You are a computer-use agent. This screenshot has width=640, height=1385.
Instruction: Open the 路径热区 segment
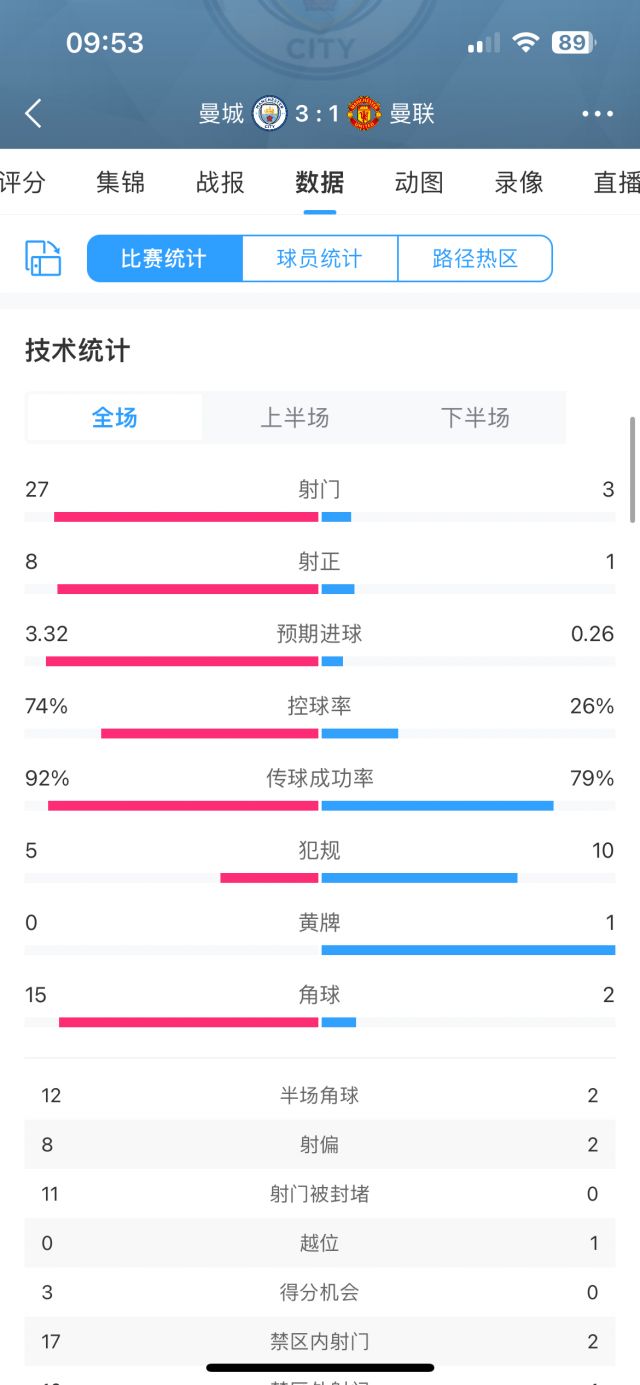tap(475, 259)
